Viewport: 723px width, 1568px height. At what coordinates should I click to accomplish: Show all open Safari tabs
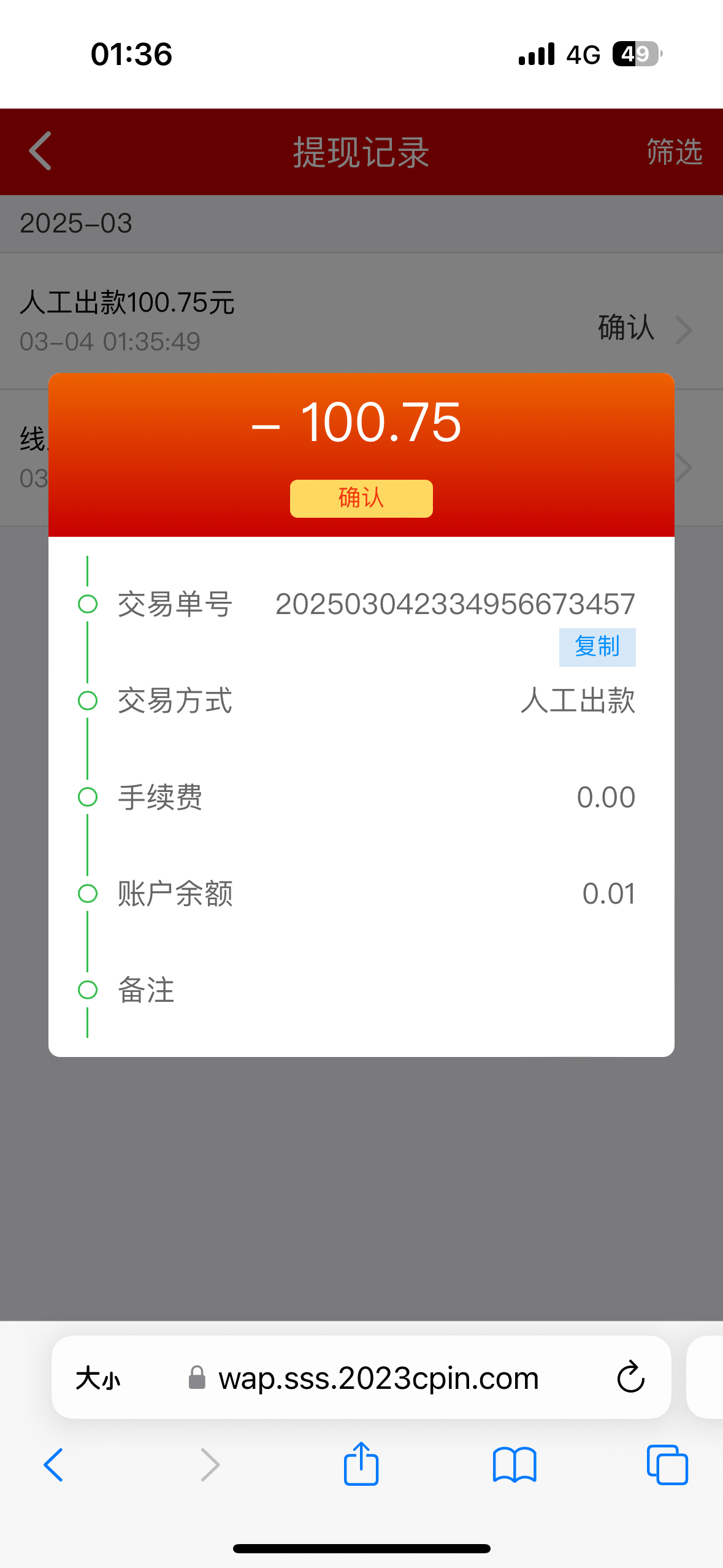[x=667, y=1465]
